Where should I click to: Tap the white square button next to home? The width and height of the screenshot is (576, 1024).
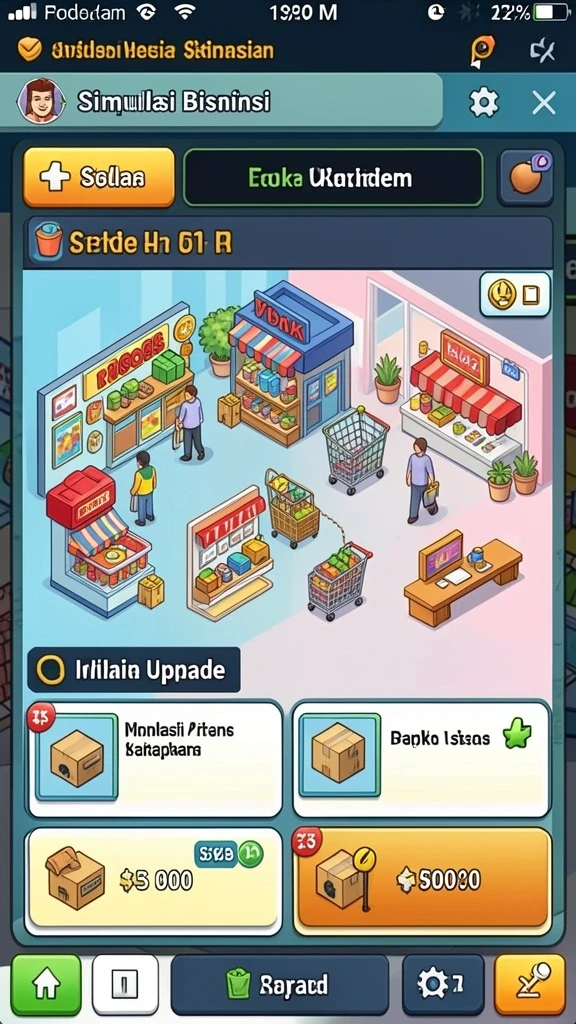[x=125, y=985]
